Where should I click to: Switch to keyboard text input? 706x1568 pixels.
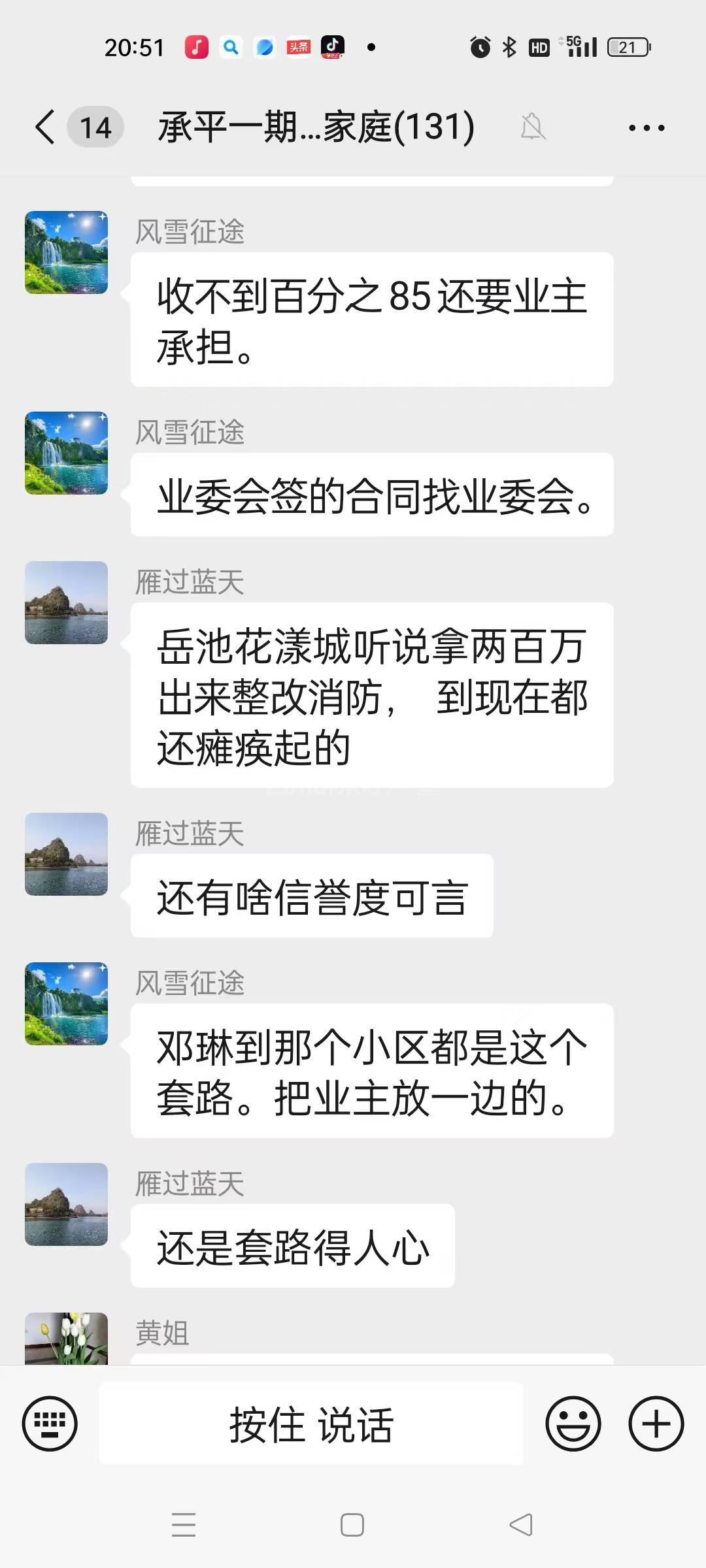click(x=50, y=1424)
